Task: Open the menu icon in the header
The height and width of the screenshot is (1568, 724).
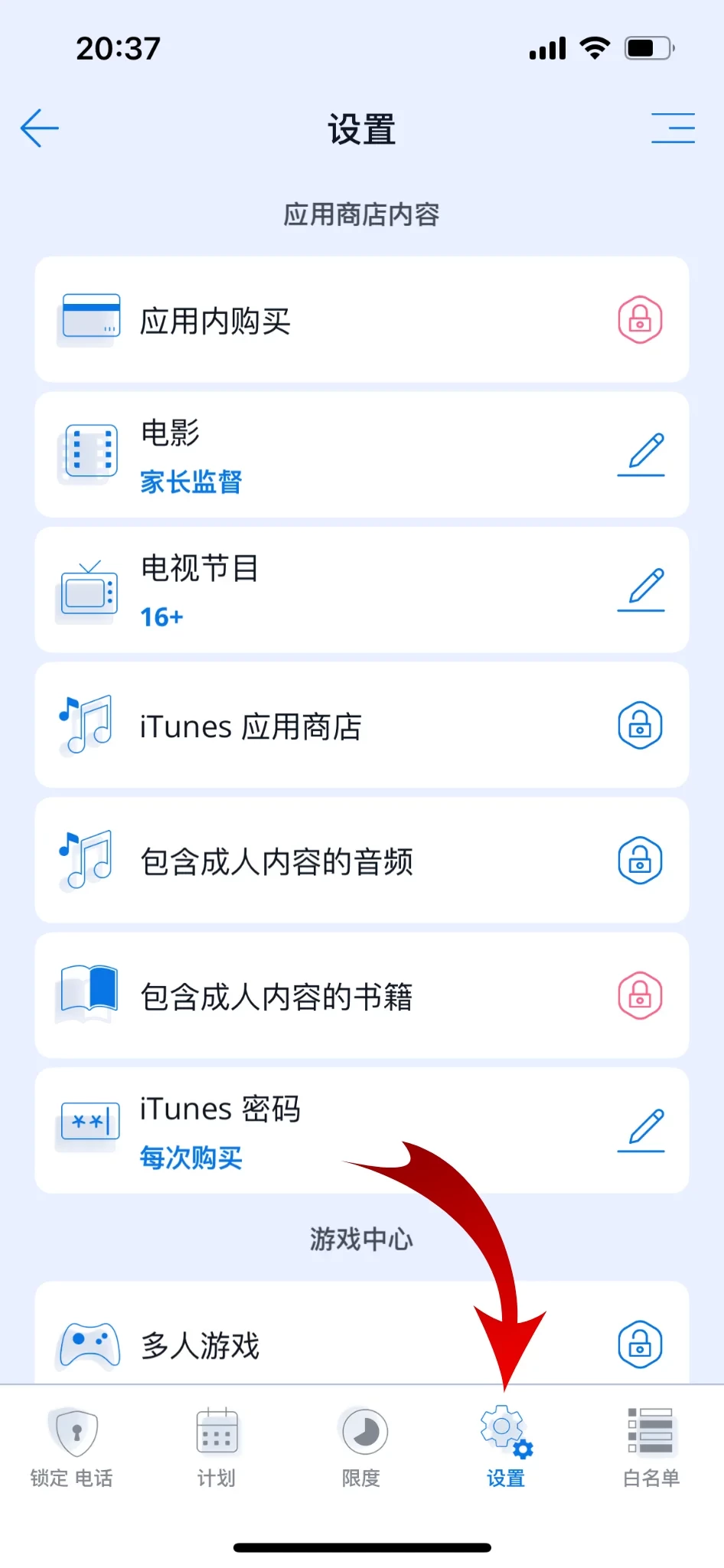Action: point(673,128)
